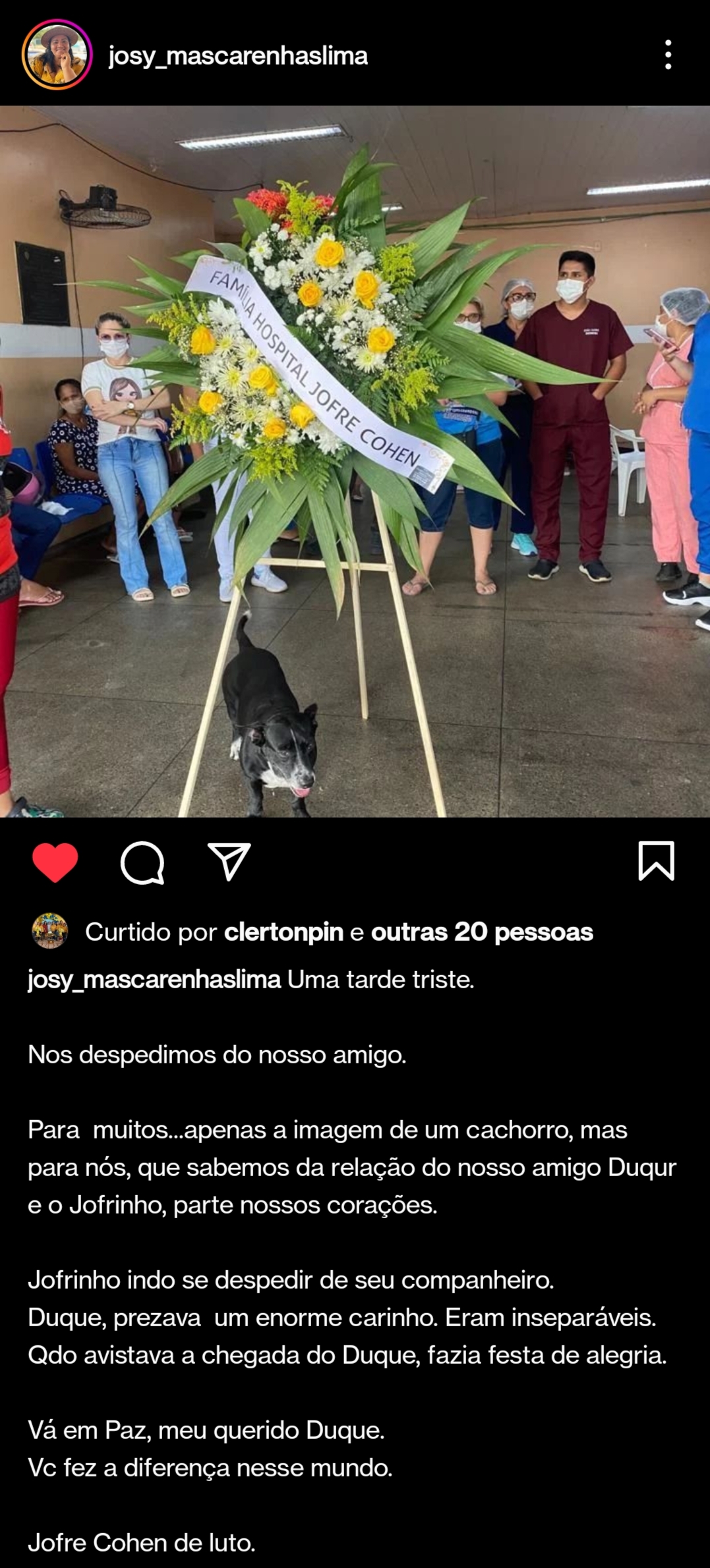Viewport: 710px width, 1568px height.
Task: Open the post's three-dot overflow menu
Action: (668, 55)
